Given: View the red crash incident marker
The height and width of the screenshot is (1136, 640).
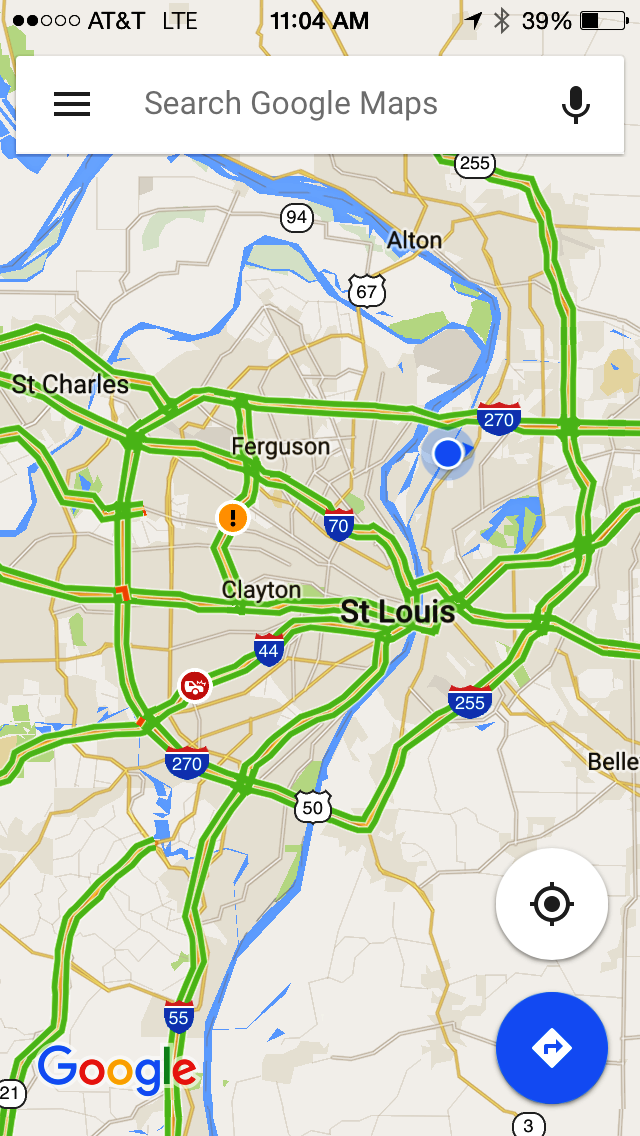Looking at the screenshot, I should click(x=195, y=685).
